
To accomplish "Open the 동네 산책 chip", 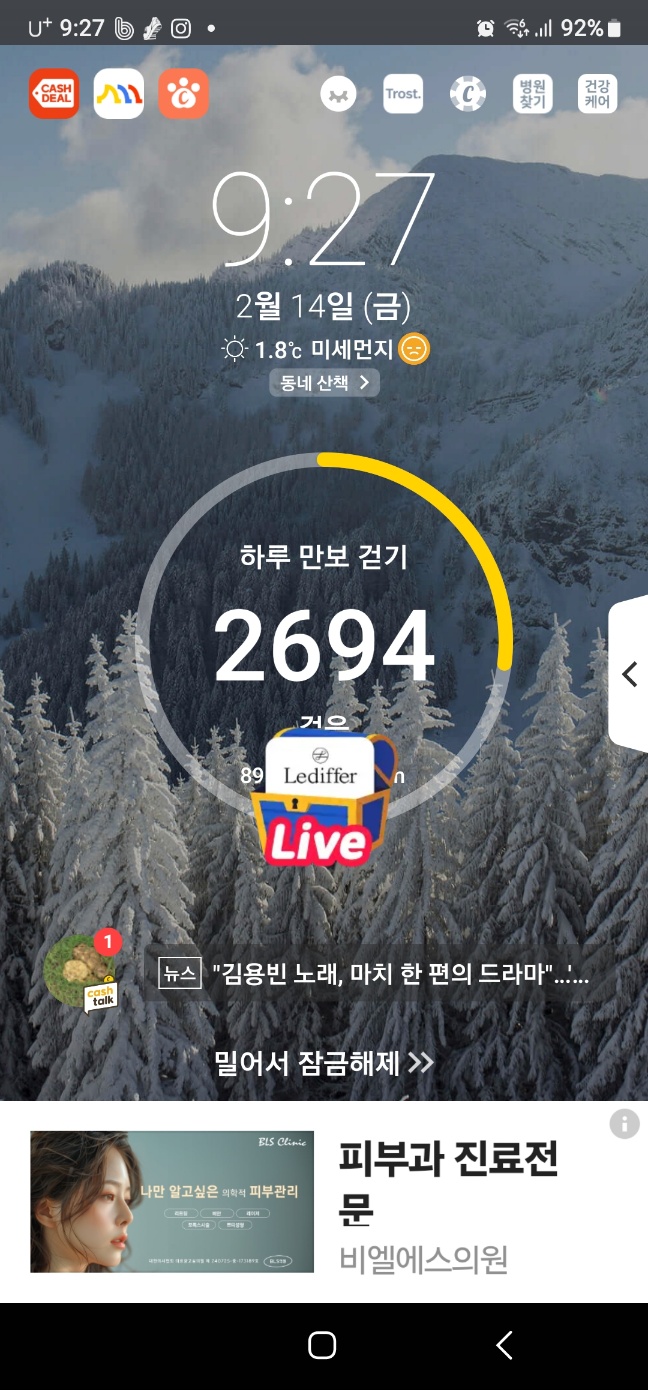I will (324, 382).
